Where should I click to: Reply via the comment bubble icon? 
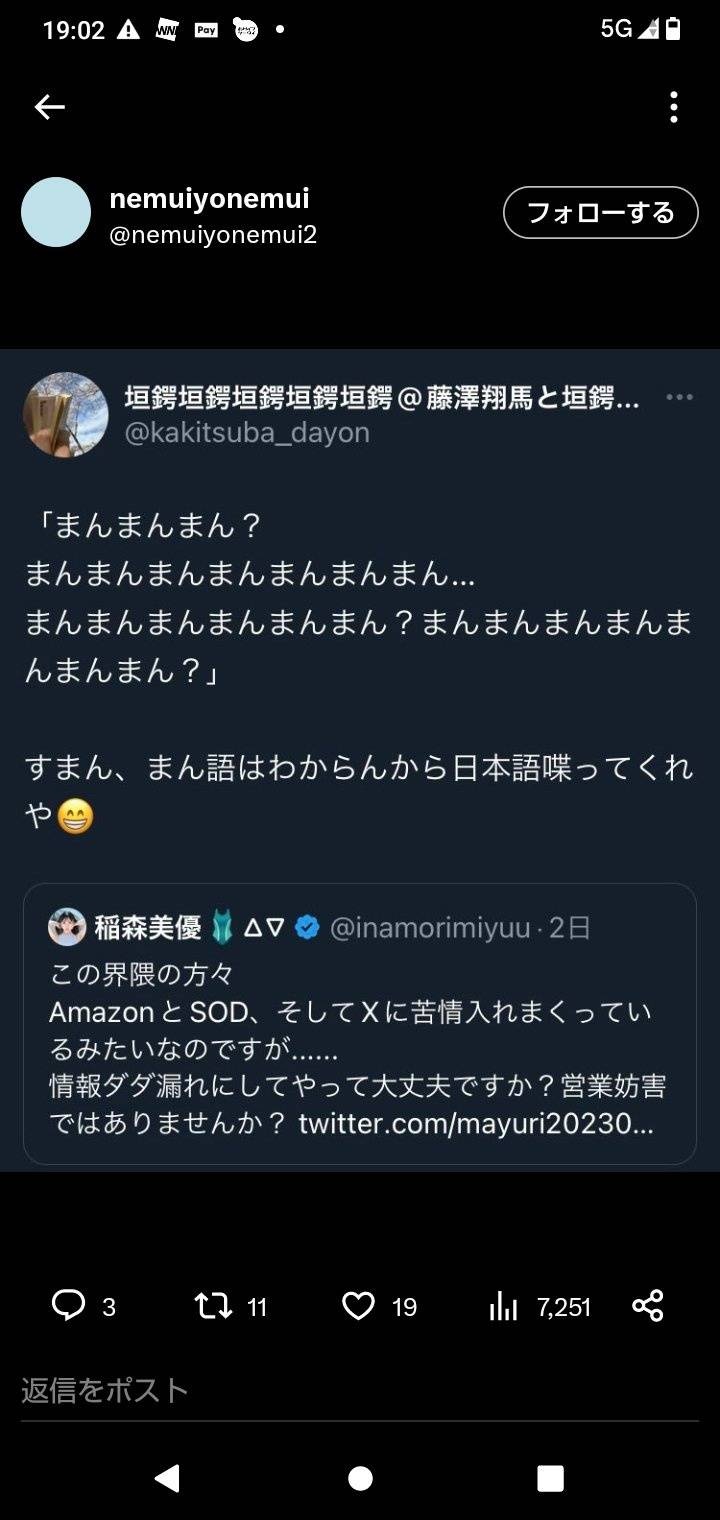click(x=69, y=1306)
